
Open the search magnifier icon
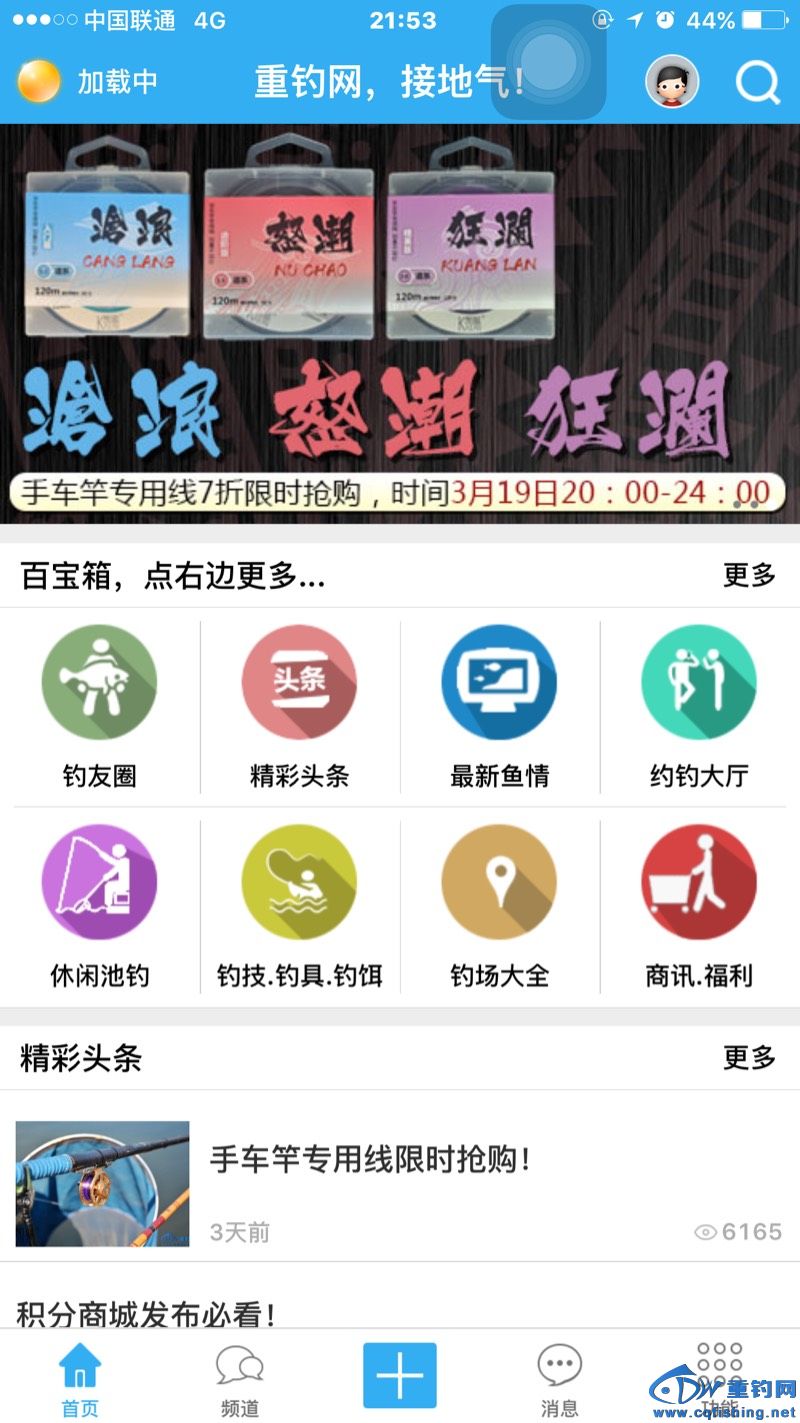point(757,82)
